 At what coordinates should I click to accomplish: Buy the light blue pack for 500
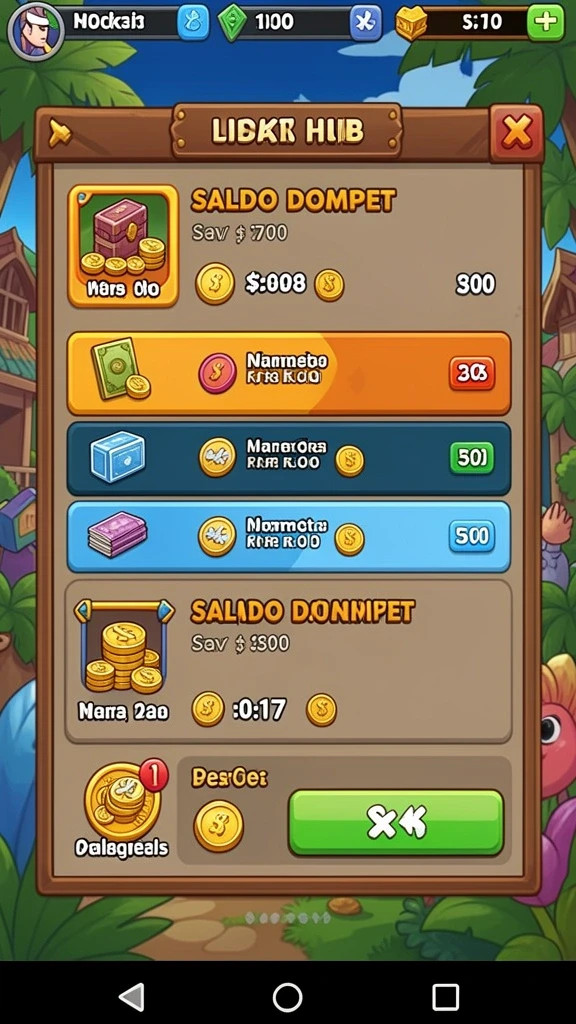289,537
